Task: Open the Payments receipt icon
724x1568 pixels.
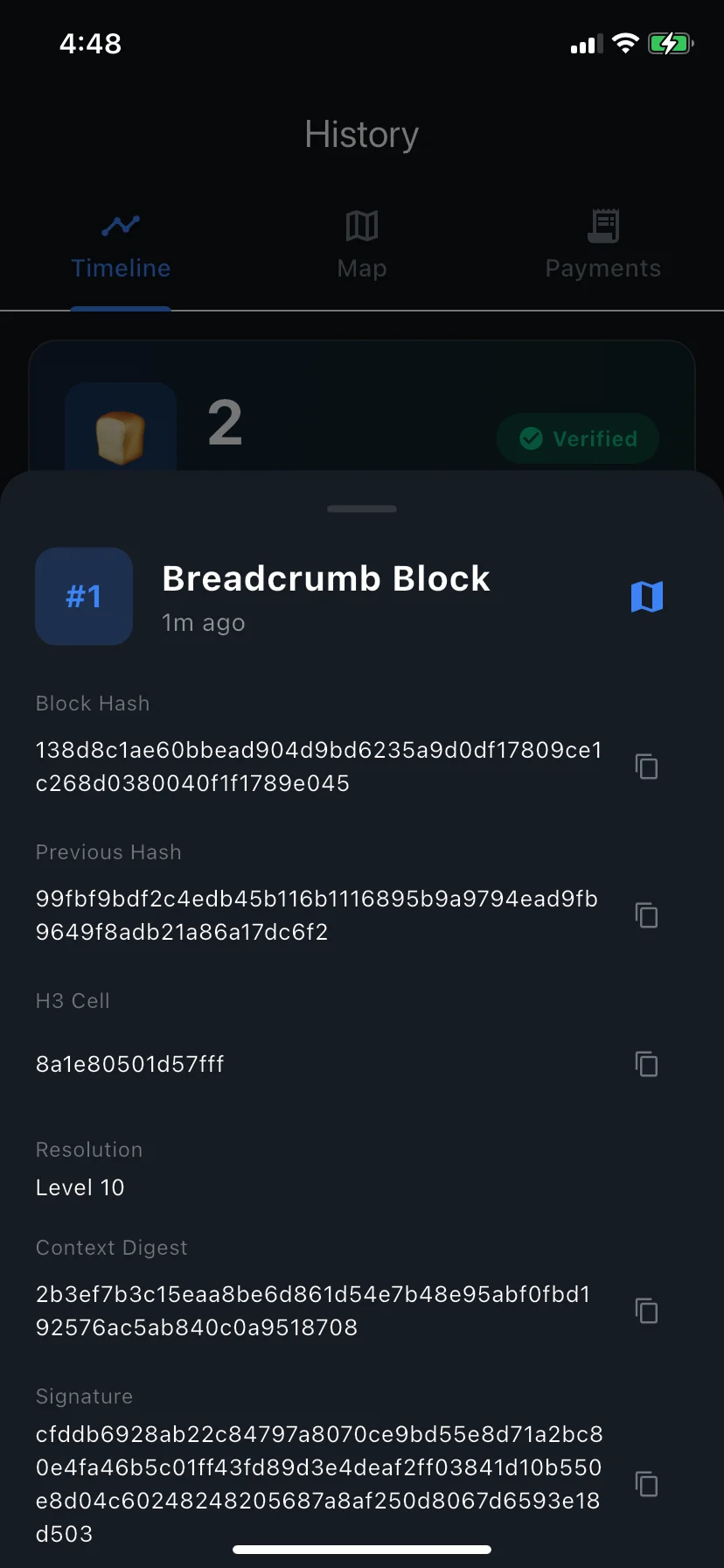Action: [x=603, y=225]
